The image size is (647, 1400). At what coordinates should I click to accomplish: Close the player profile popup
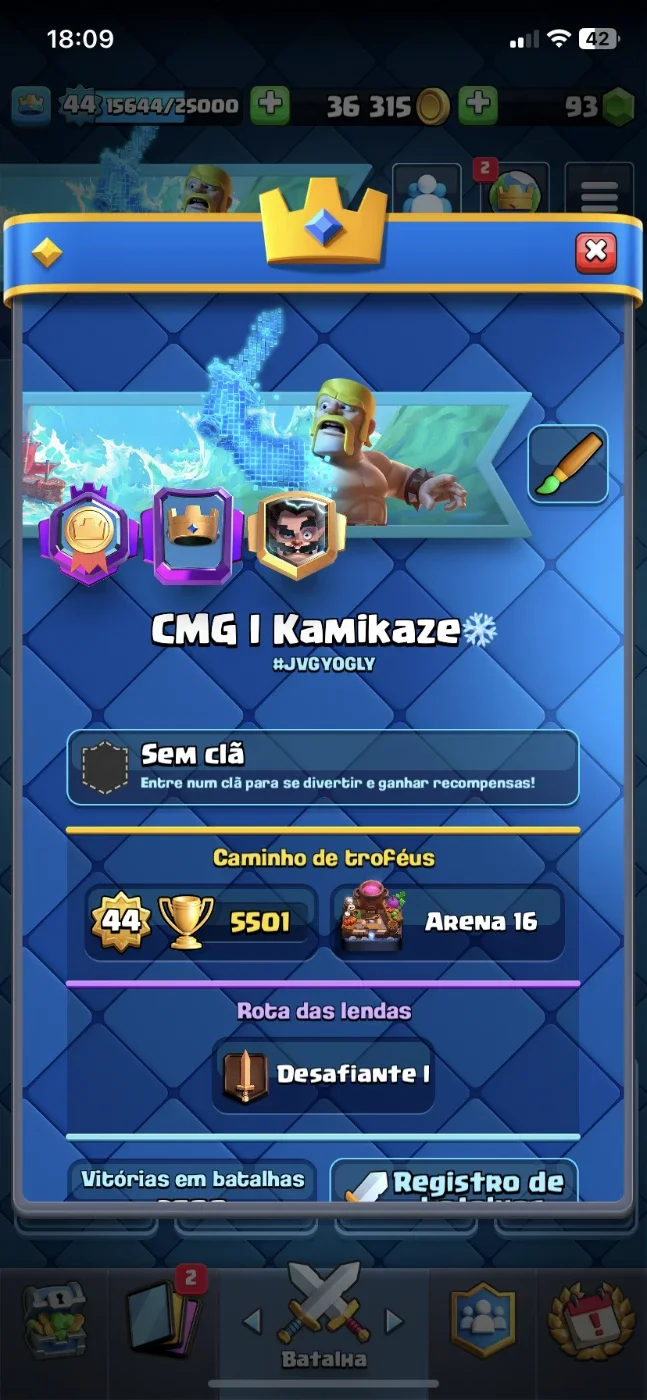pos(595,251)
